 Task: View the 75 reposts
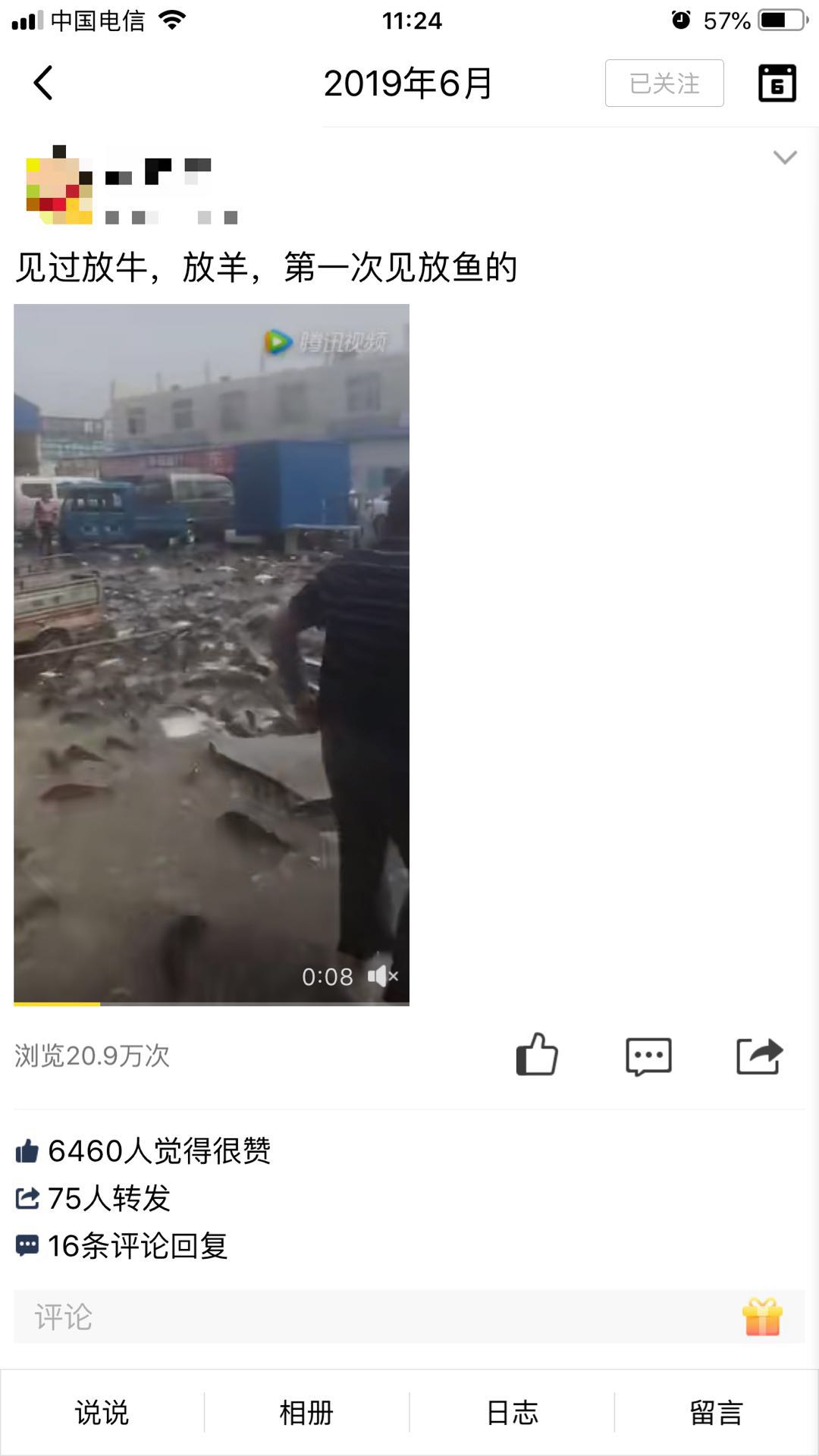(94, 1198)
